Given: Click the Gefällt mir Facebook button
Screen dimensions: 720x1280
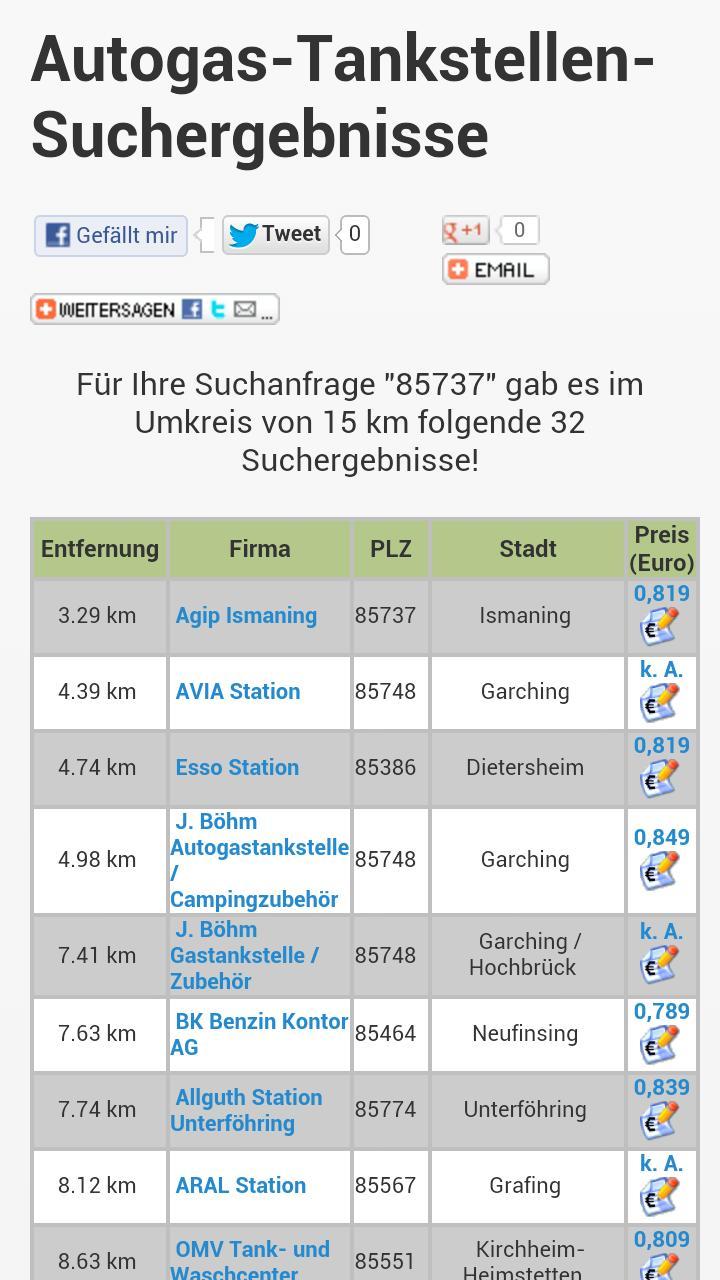Looking at the screenshot, I should click(x=110, y=235).
